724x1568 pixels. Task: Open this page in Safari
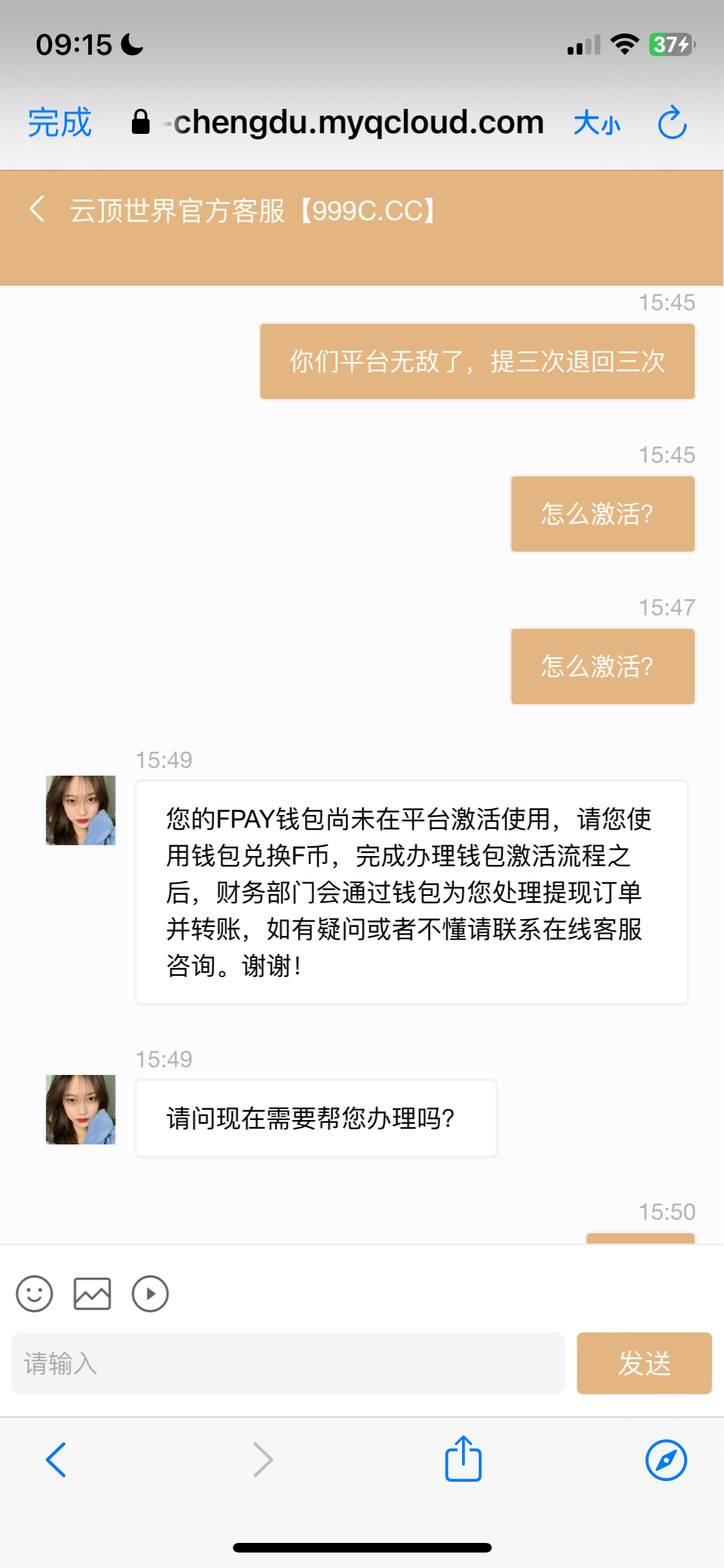665,1460
